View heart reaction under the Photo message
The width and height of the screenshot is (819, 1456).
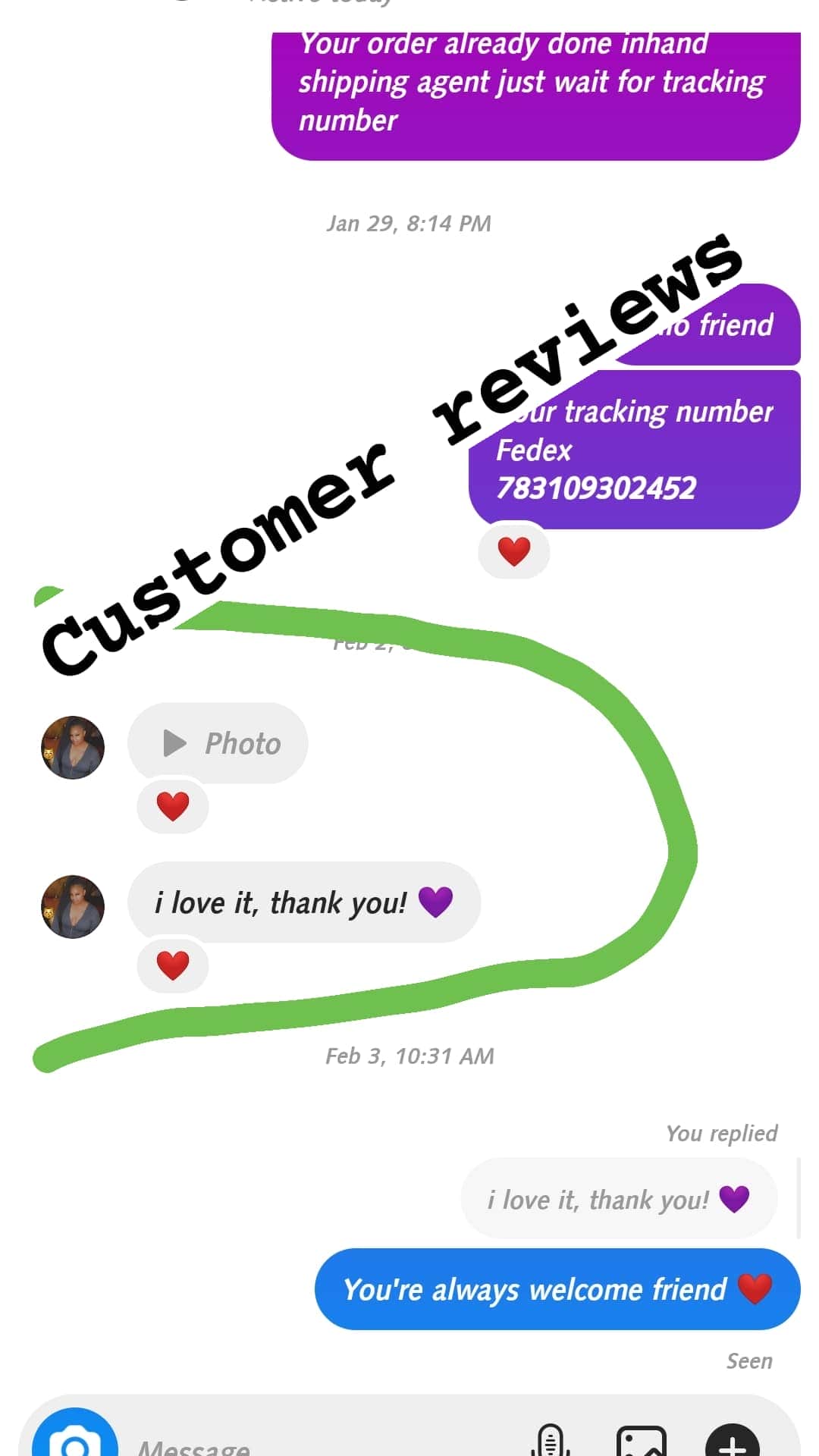click(x=173, y=806)
